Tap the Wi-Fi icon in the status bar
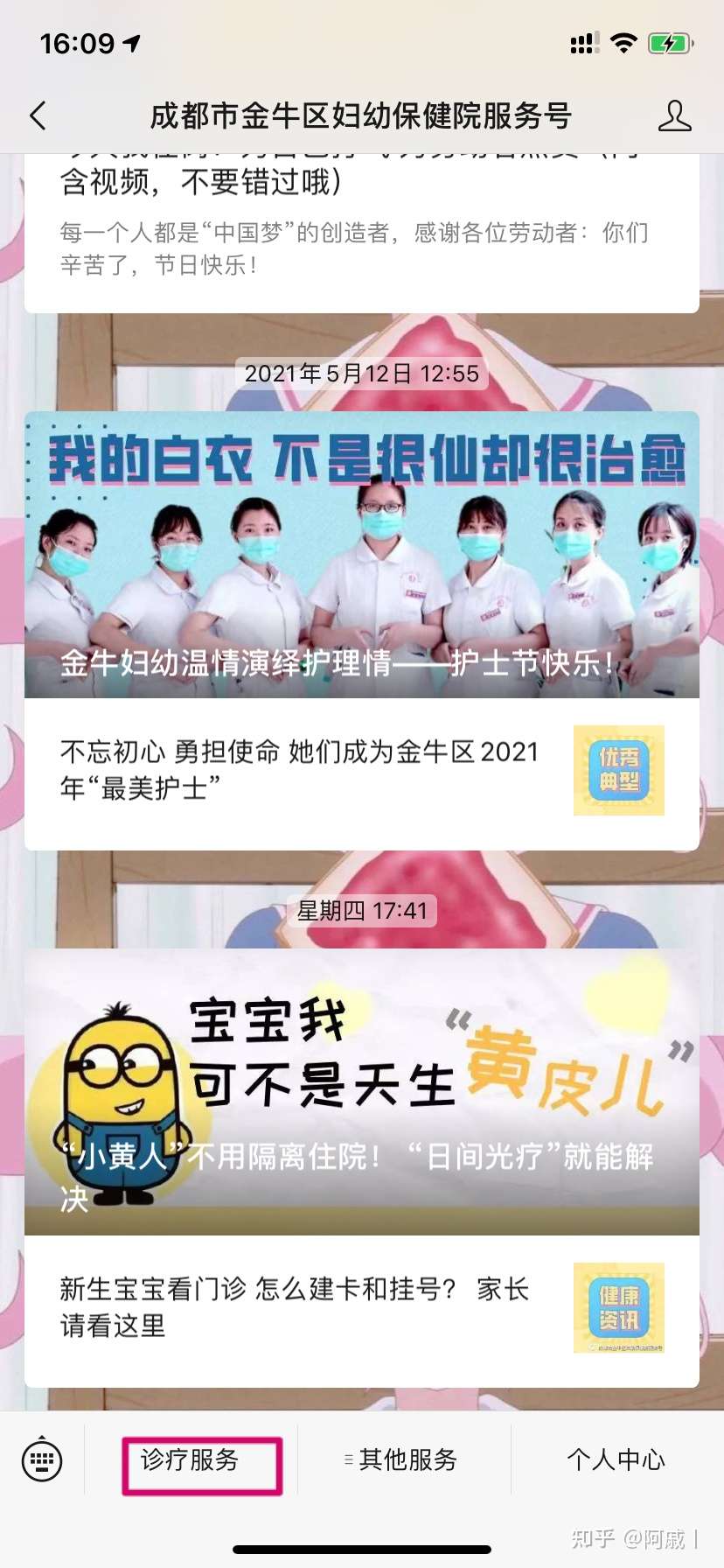 (x=623, y=43)
